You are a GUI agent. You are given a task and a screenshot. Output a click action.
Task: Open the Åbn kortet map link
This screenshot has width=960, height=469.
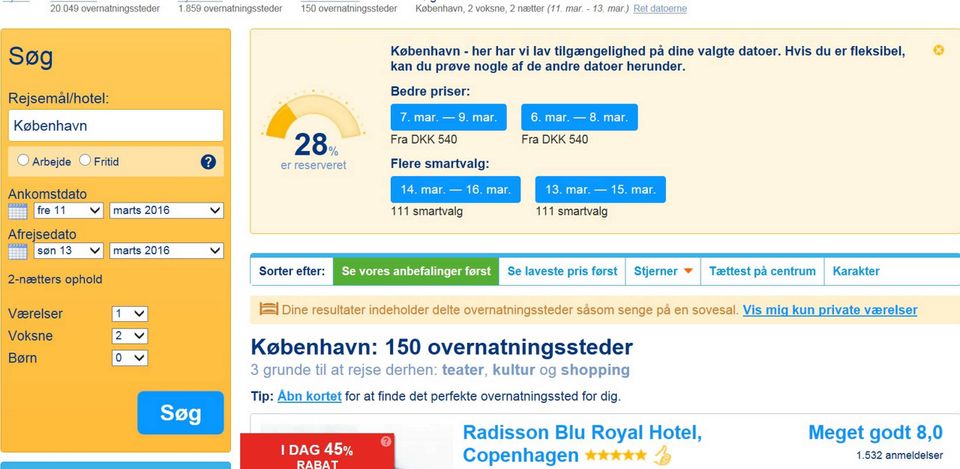tap(309, 396)
